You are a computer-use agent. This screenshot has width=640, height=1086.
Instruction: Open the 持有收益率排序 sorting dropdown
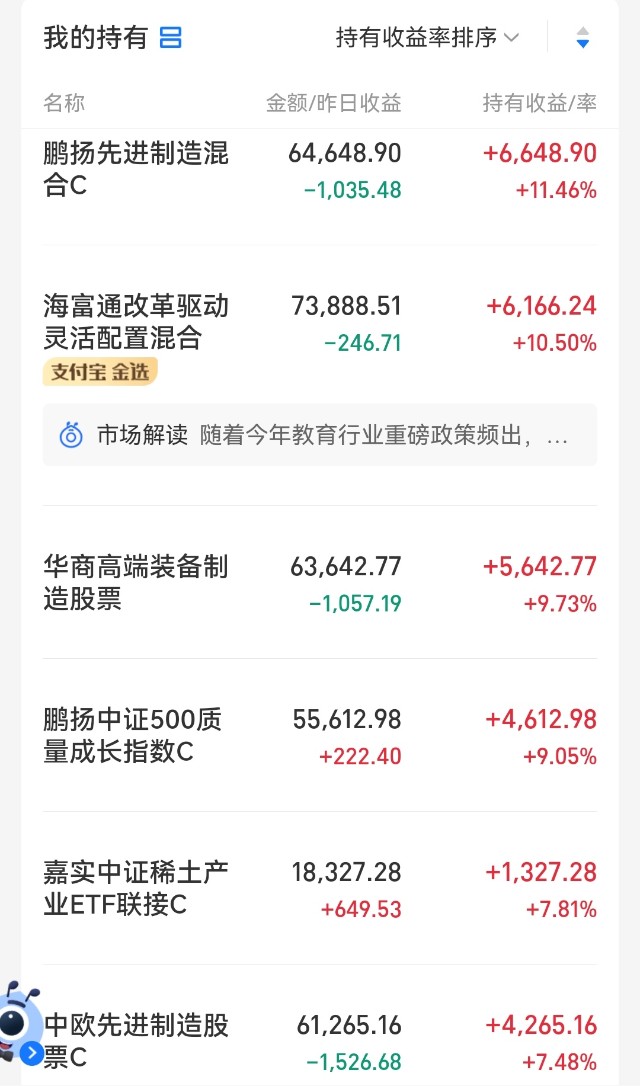[x=427, y=37]
